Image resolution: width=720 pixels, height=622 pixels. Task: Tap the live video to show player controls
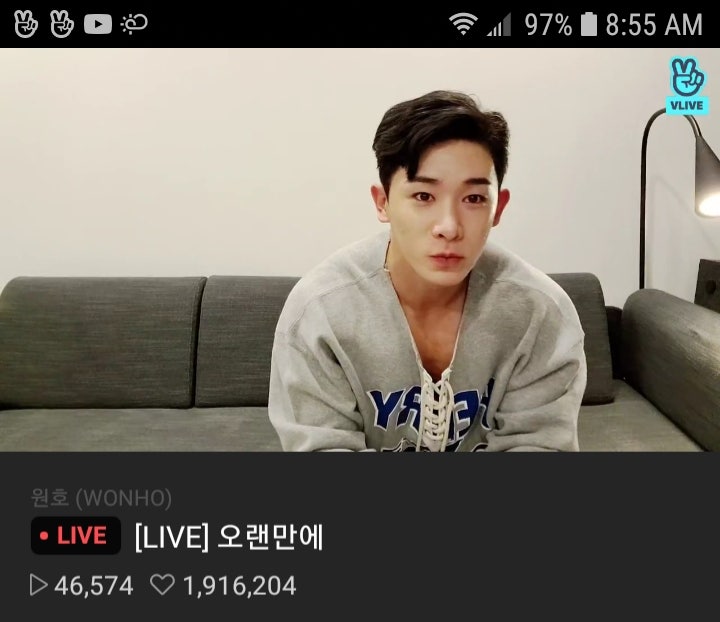360,250
